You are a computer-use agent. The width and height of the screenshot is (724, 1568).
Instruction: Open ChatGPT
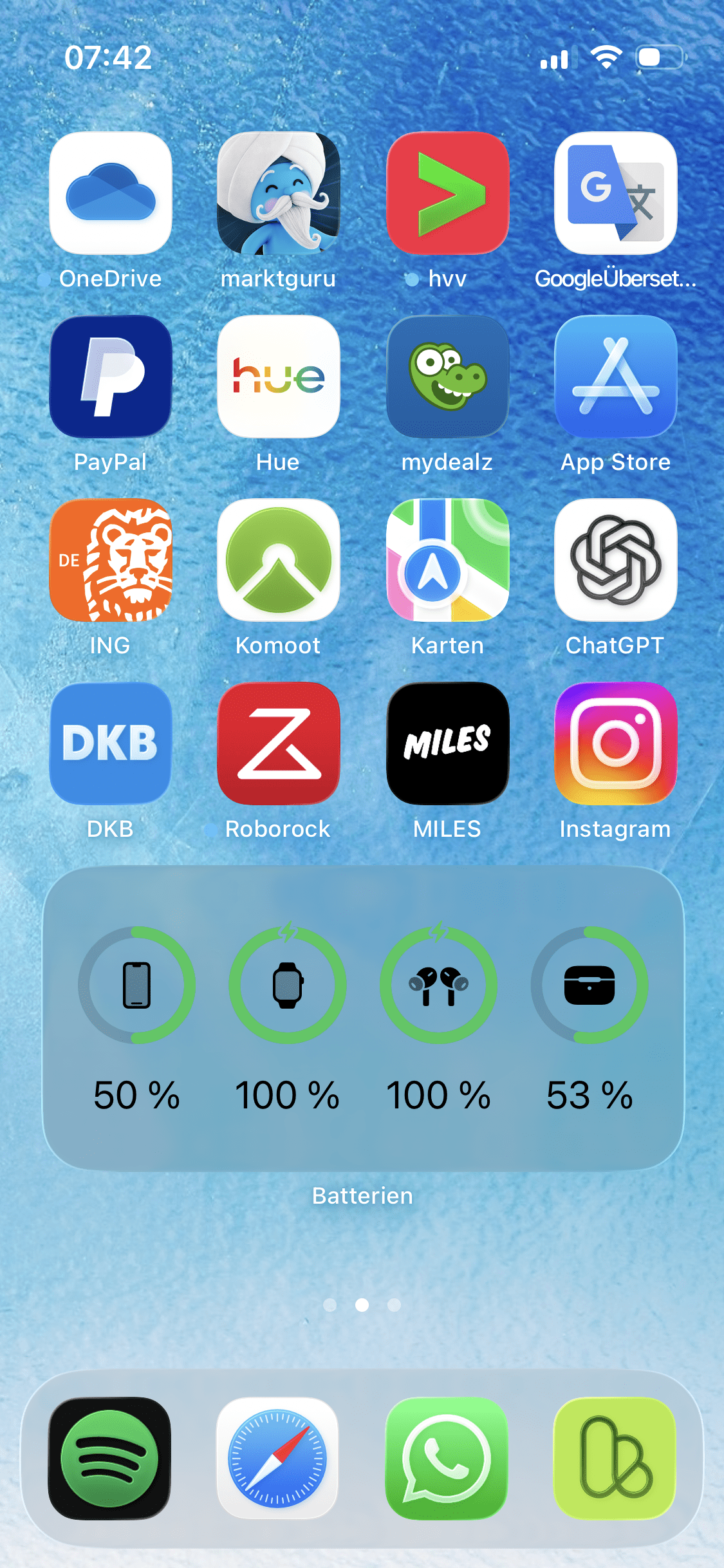(x=615, y=560)
